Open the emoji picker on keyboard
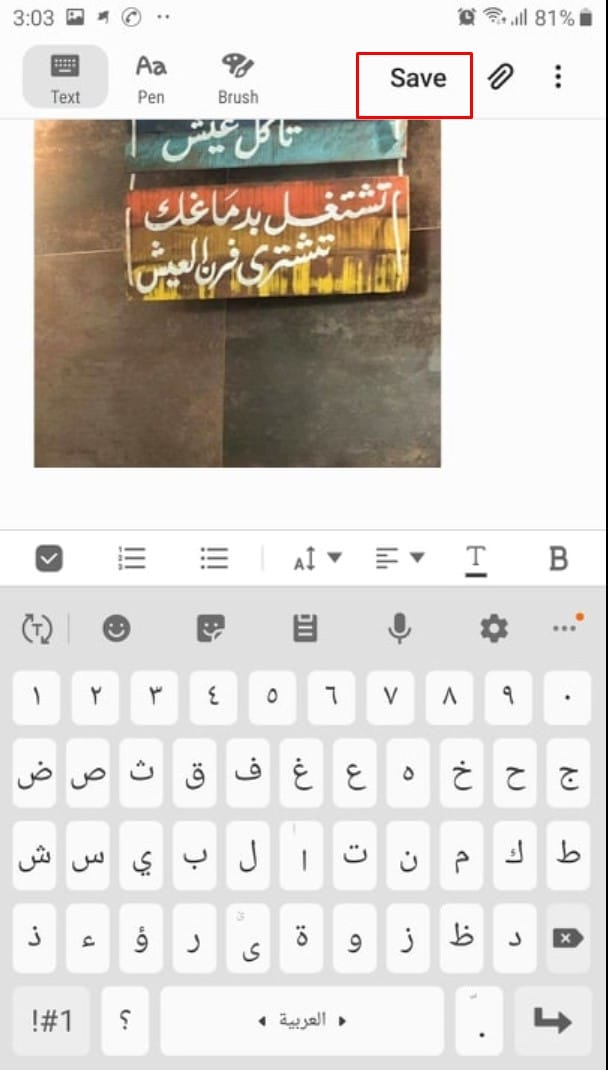Screen dimensions: 608x1070 tap(117, 628)
